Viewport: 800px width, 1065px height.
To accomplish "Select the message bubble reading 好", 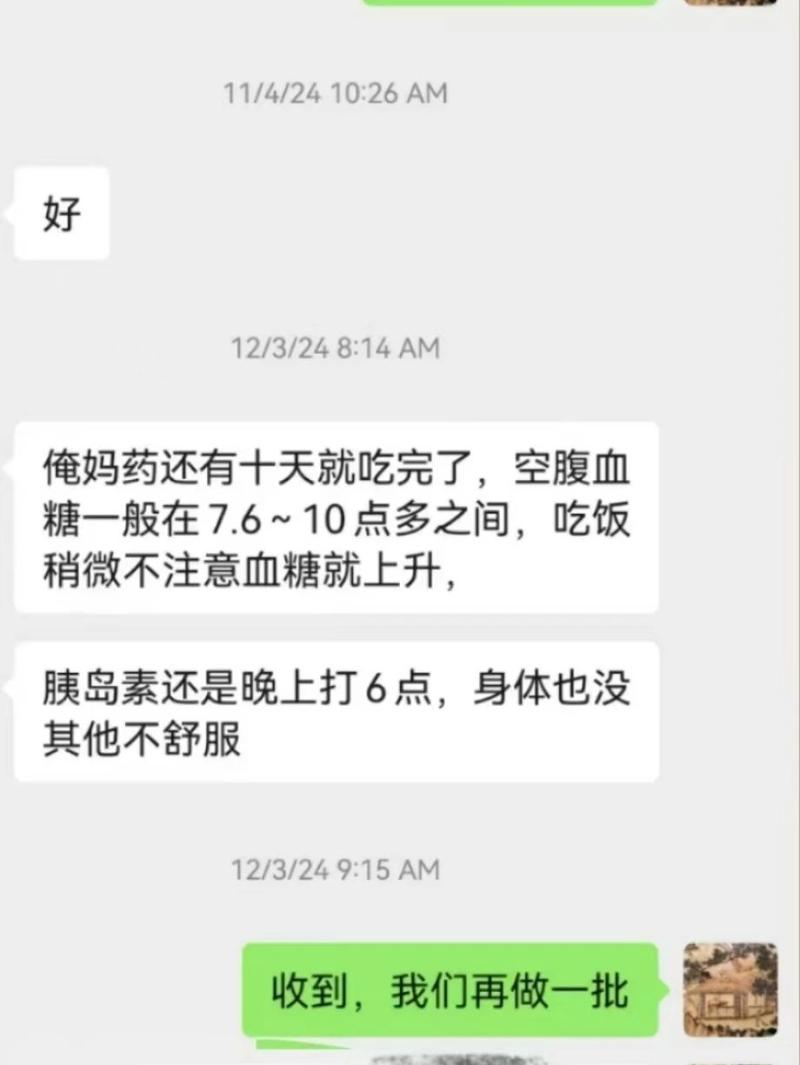I will (61, 213).
